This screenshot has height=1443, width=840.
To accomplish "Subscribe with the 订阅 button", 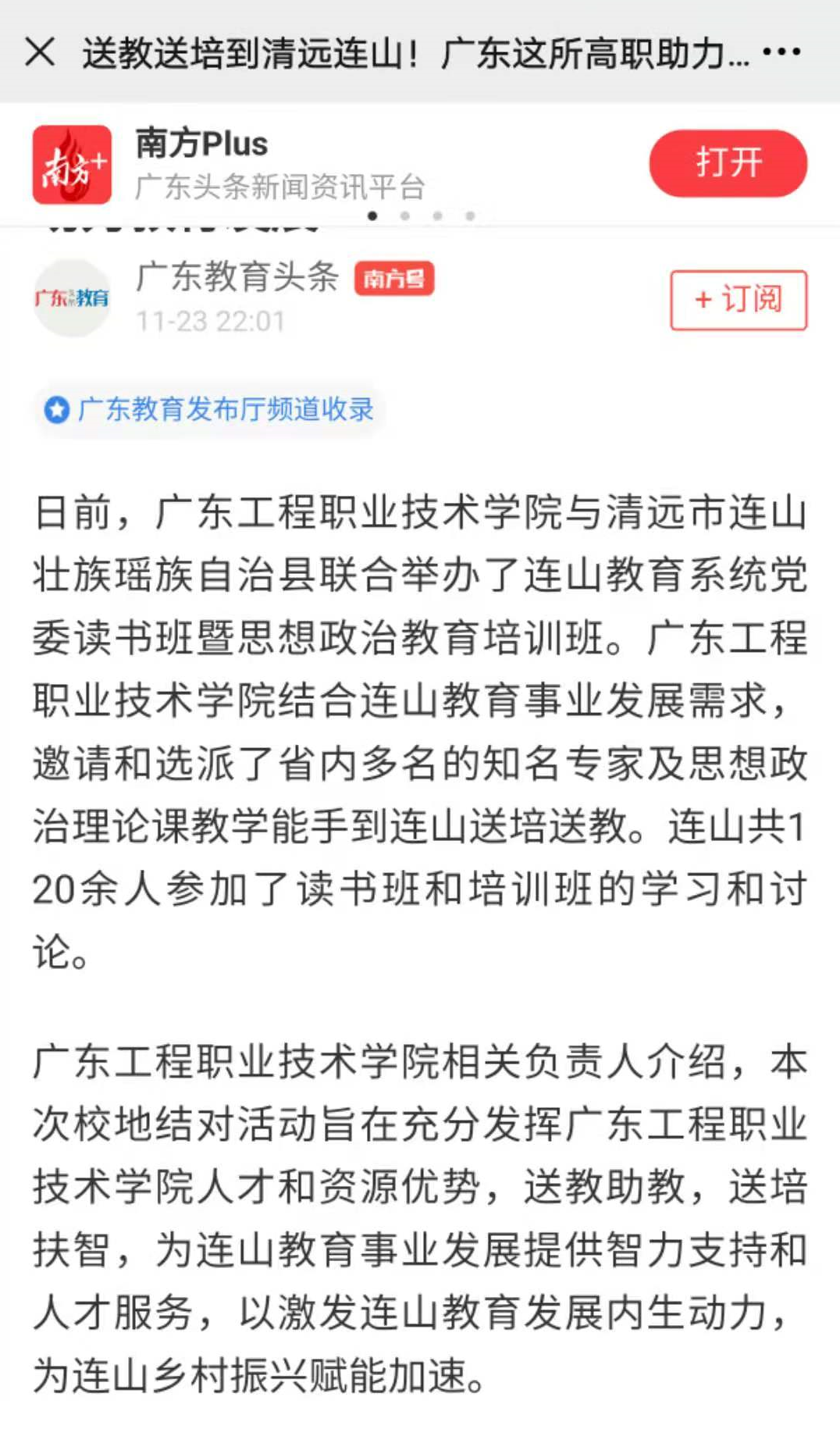I will (x=738, y=300).
